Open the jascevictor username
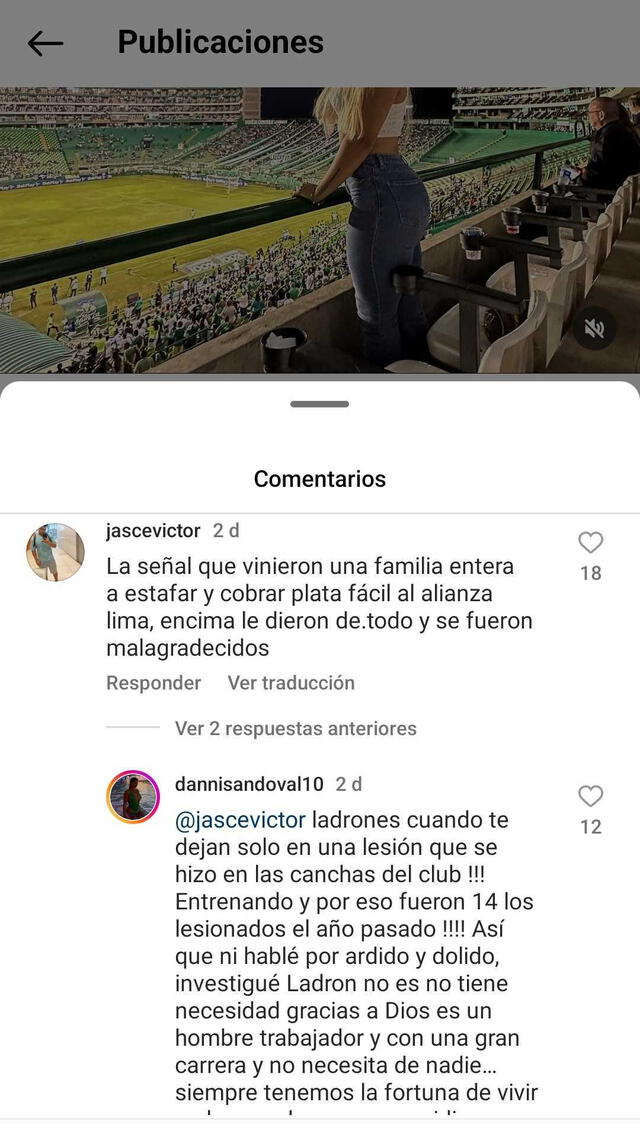This screenshot has height=1136, width=640. [x=153, y=531]
